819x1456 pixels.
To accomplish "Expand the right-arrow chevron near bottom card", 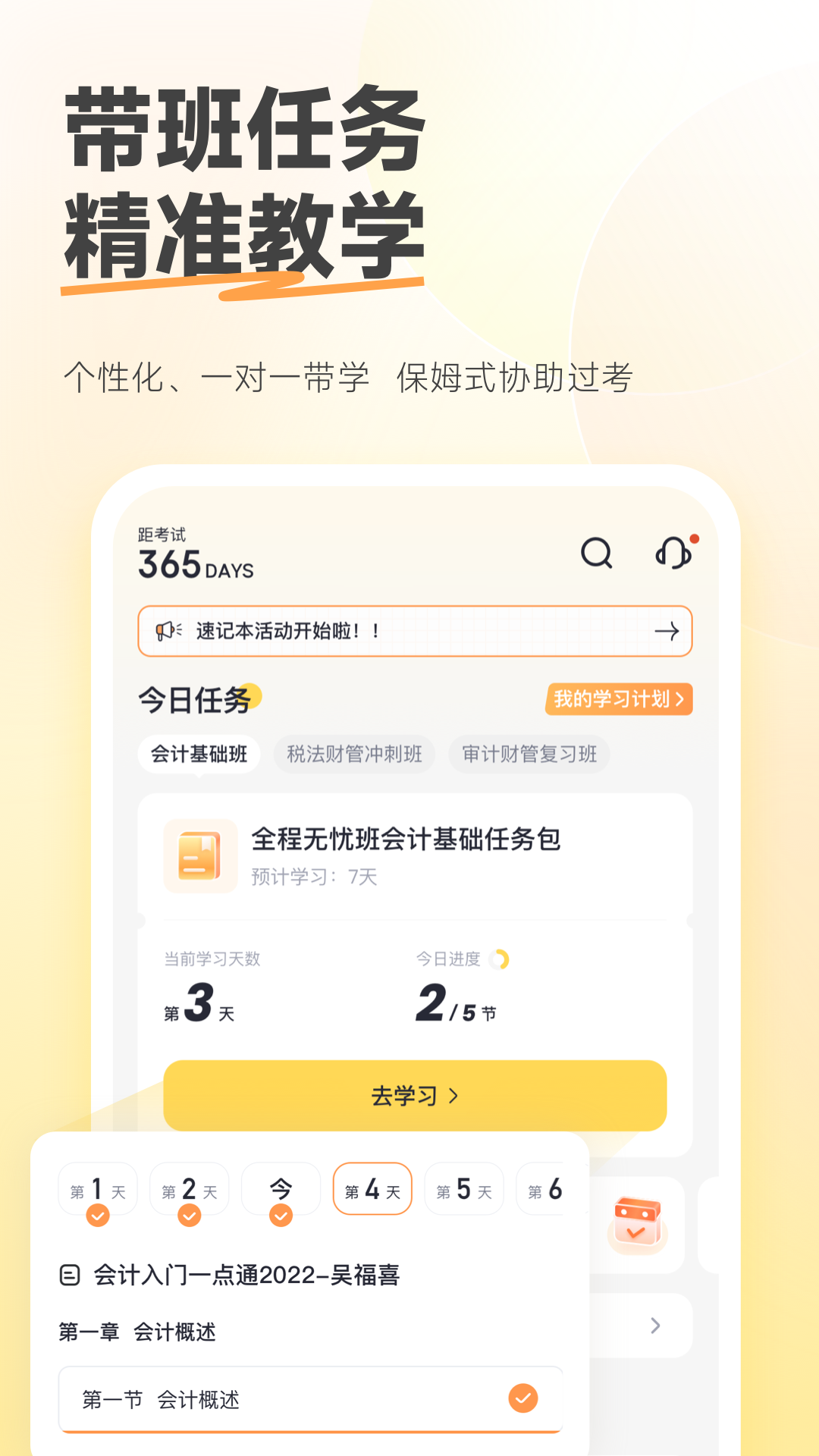I will tap(654, 1326).
